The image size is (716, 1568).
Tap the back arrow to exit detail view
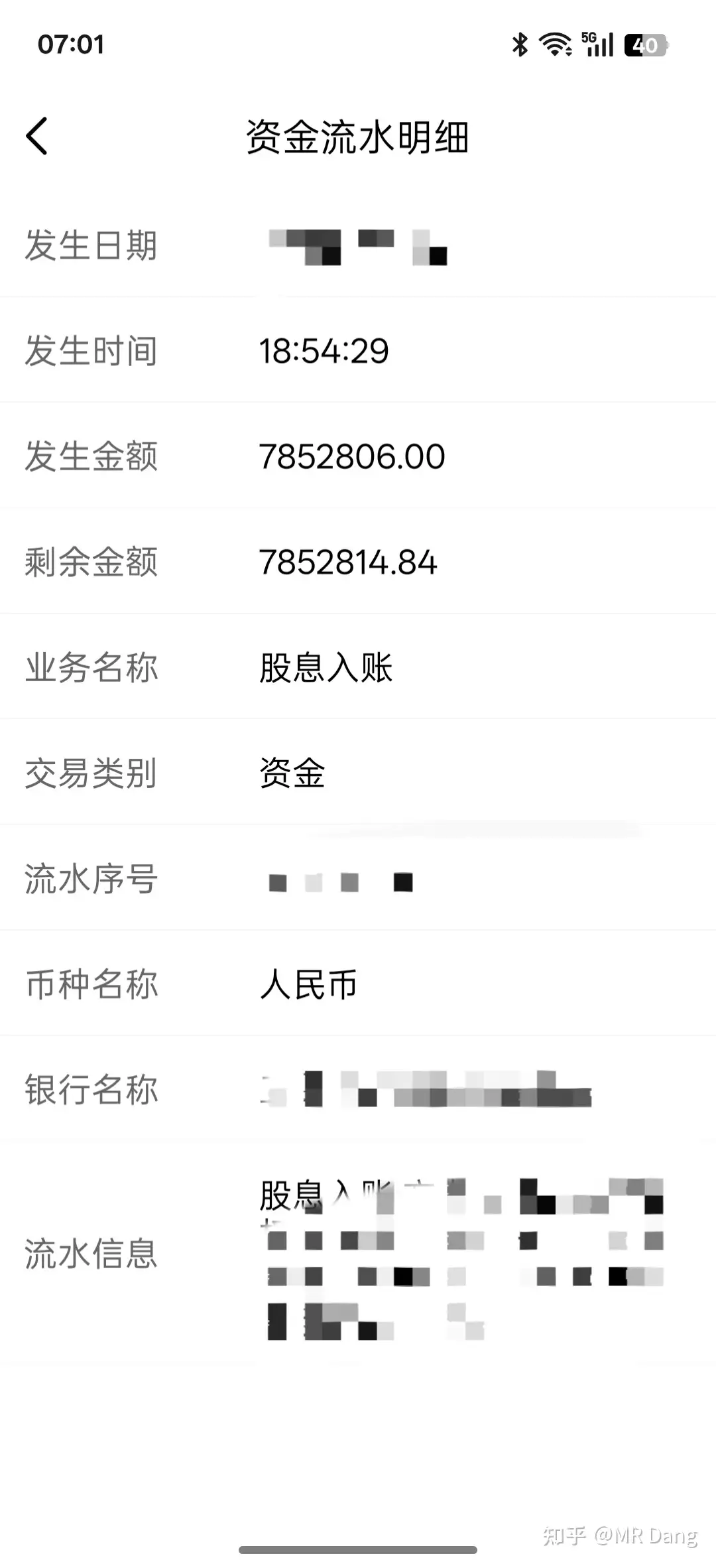point(36,135)
